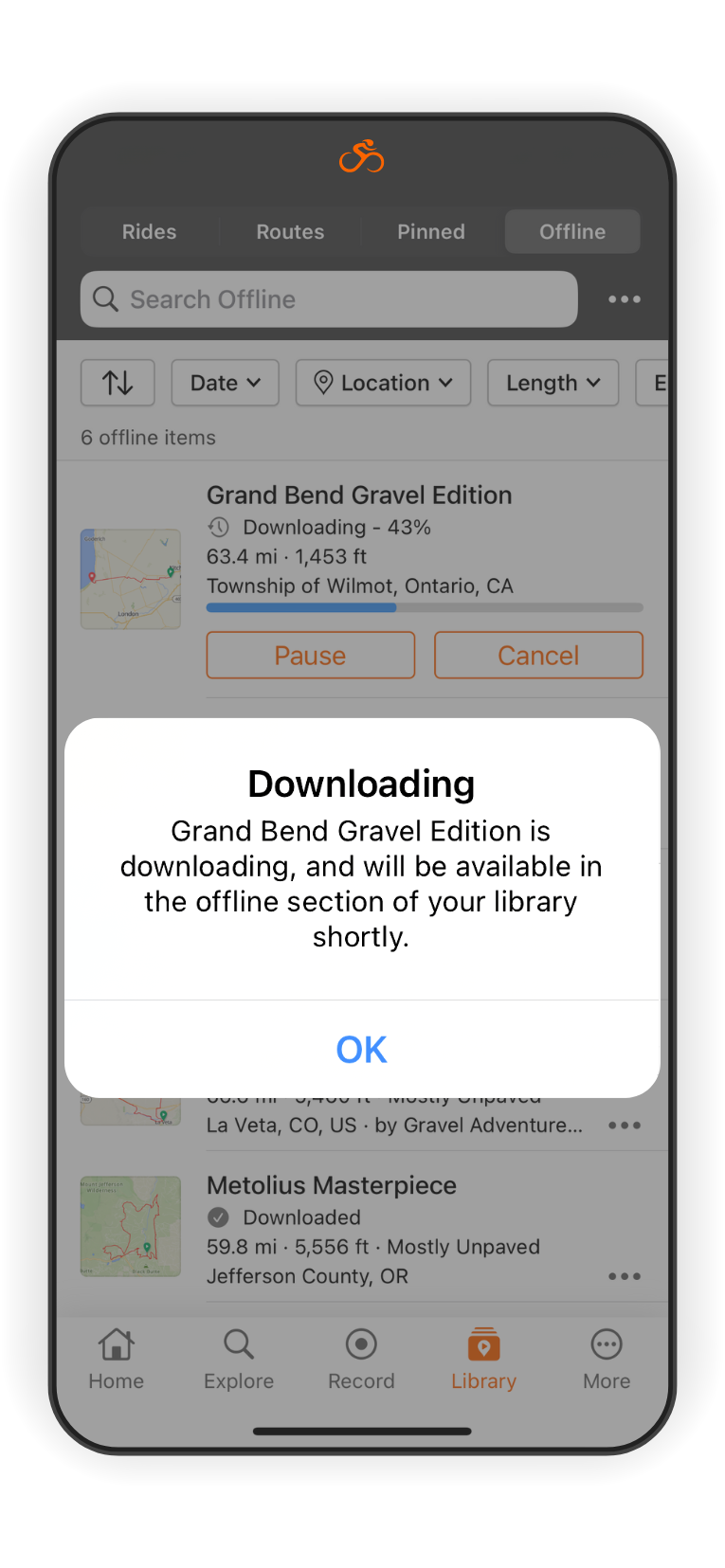Go to the Home tab
The image size is (725, 1568).
point(117,1359)
